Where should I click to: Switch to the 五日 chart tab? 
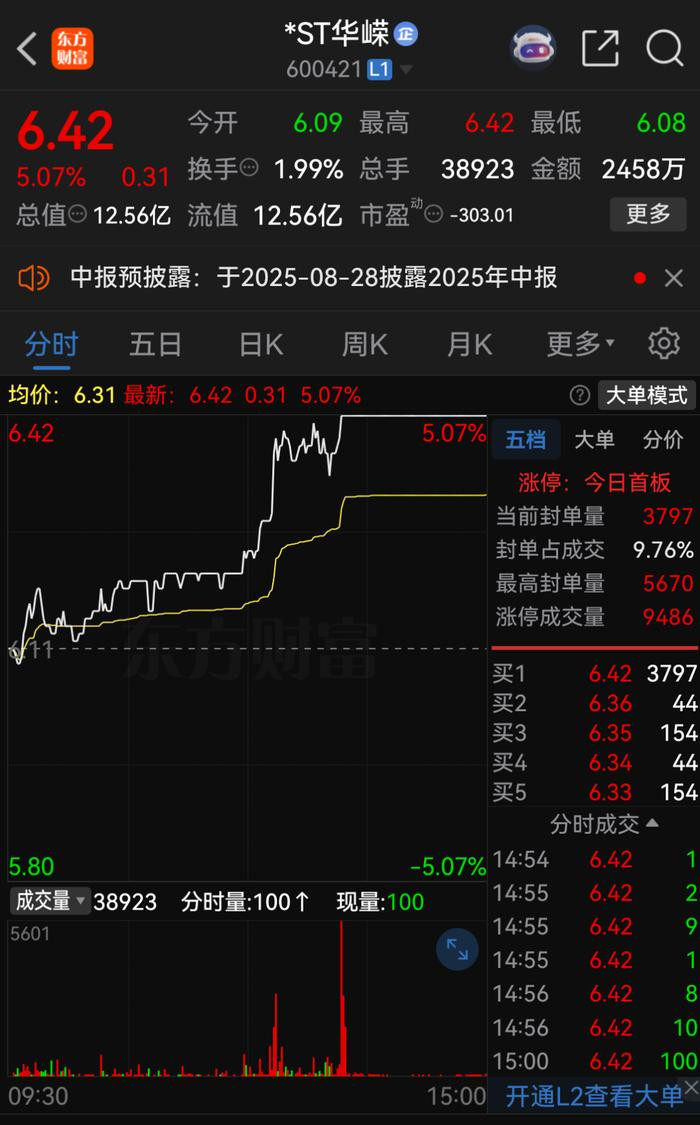(155, 344)
